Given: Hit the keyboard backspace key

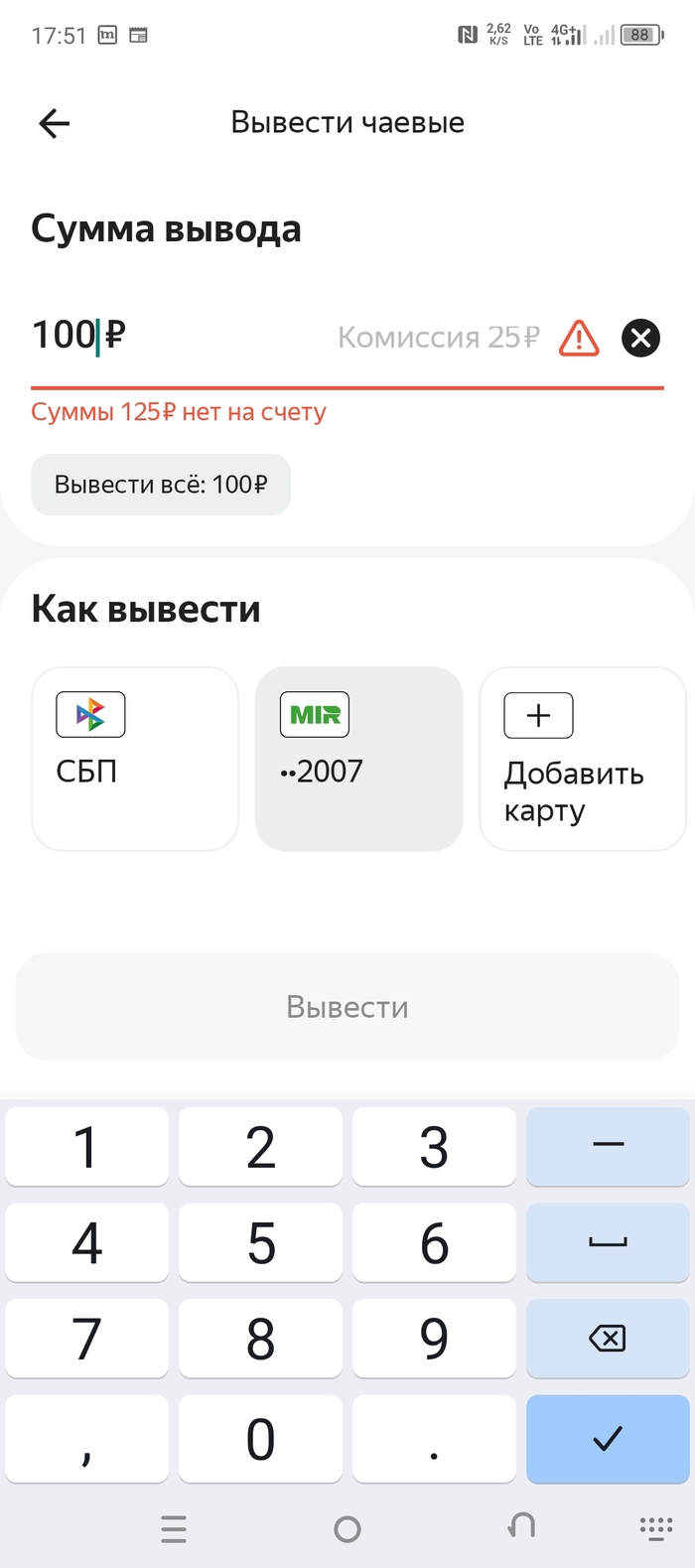Looking at the screenshot, I should (608, 1339).
